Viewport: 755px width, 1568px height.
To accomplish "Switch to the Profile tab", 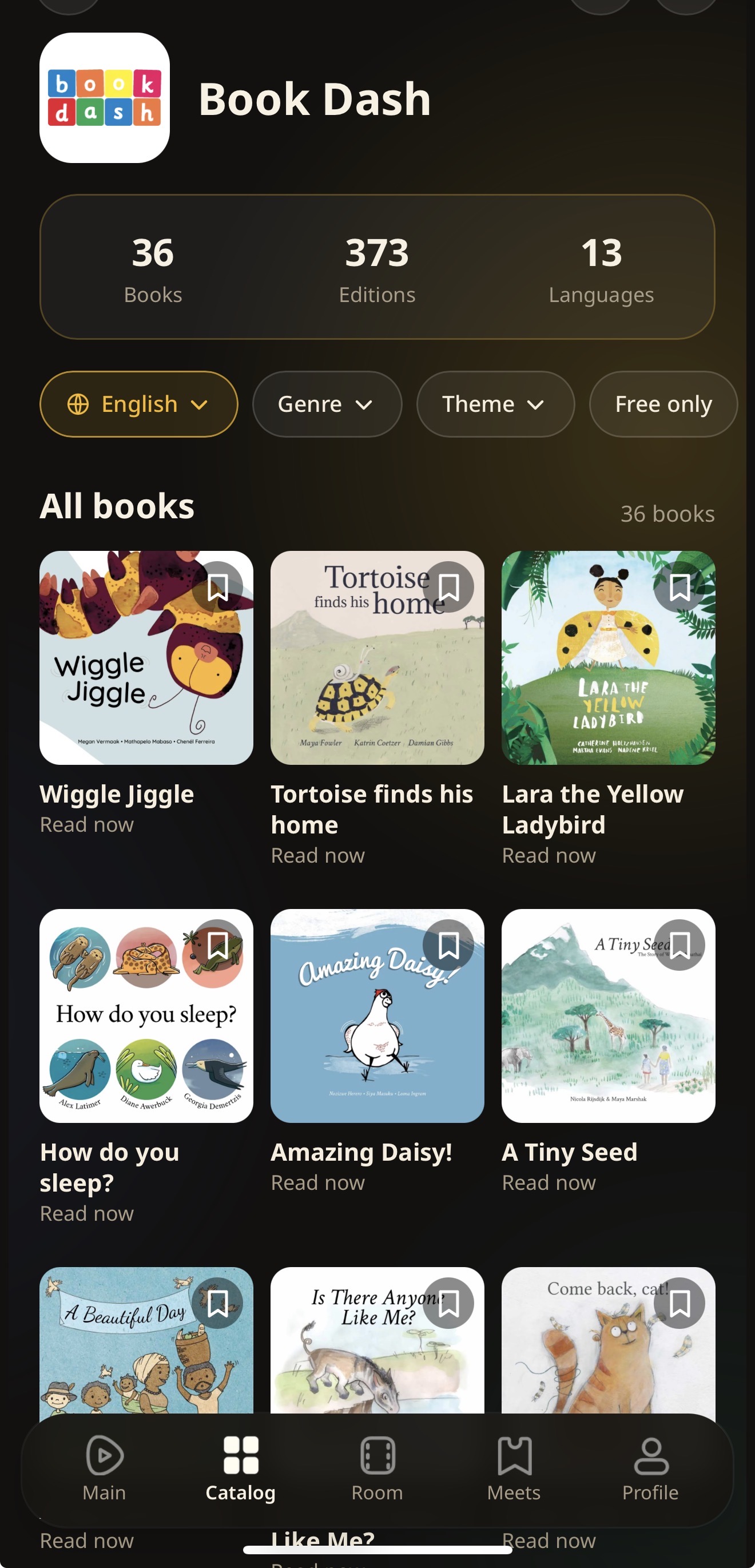I will 650,1467.
